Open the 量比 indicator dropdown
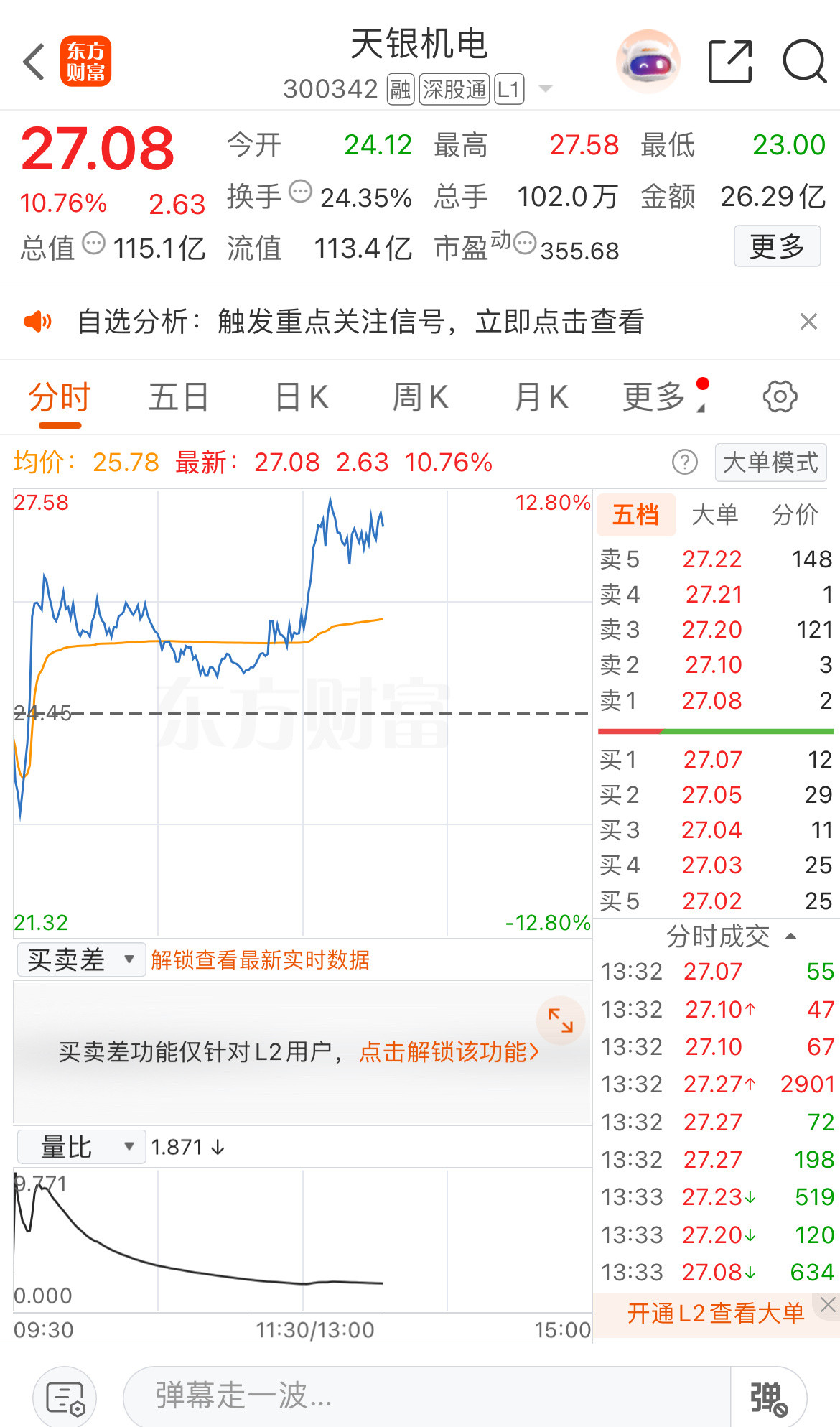The width and height of the screenshot is (840, 1427). pos(80,1146)
